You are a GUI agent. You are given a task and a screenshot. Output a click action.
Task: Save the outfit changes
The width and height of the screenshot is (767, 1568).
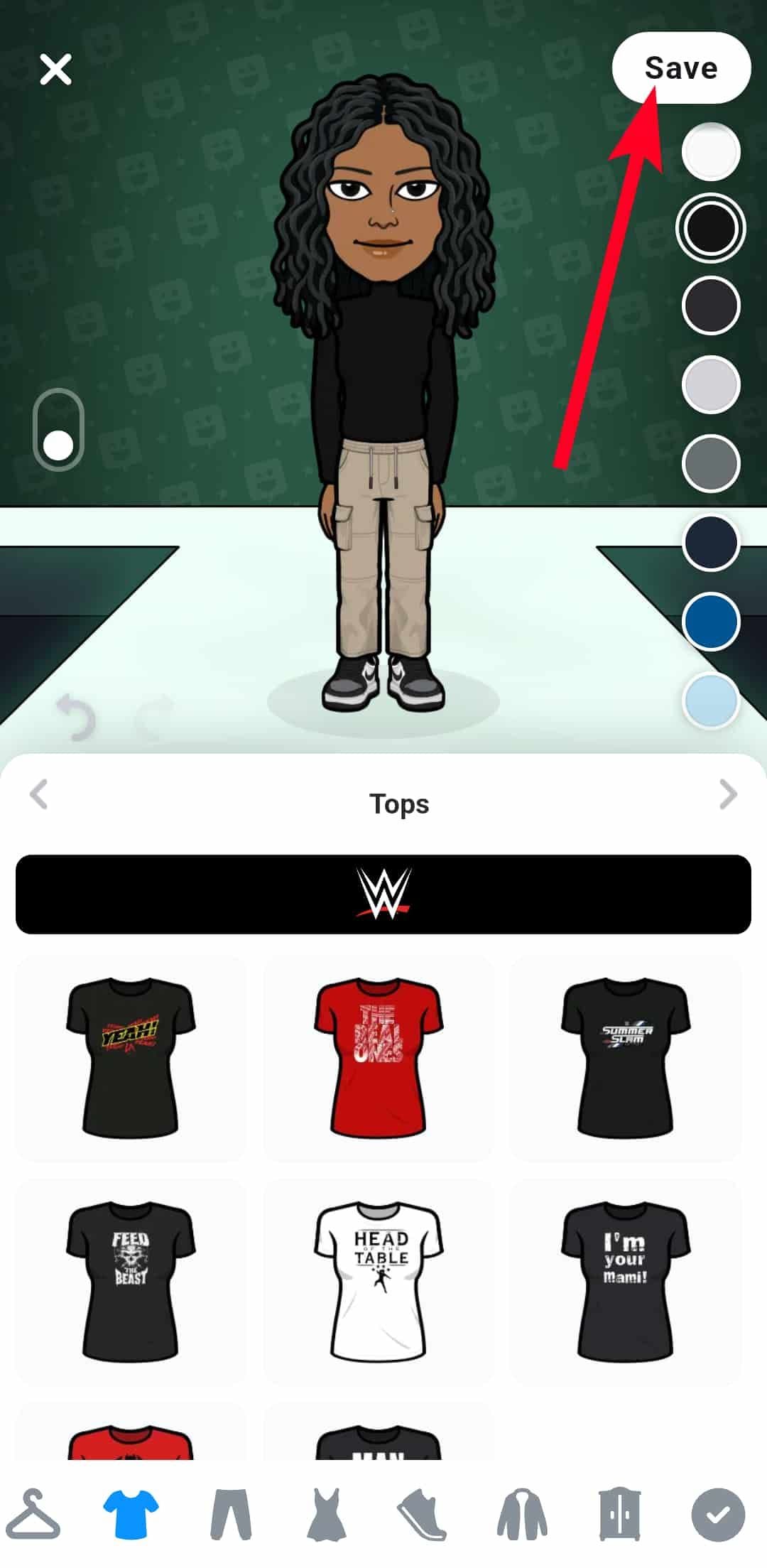[x=680, y=68]
